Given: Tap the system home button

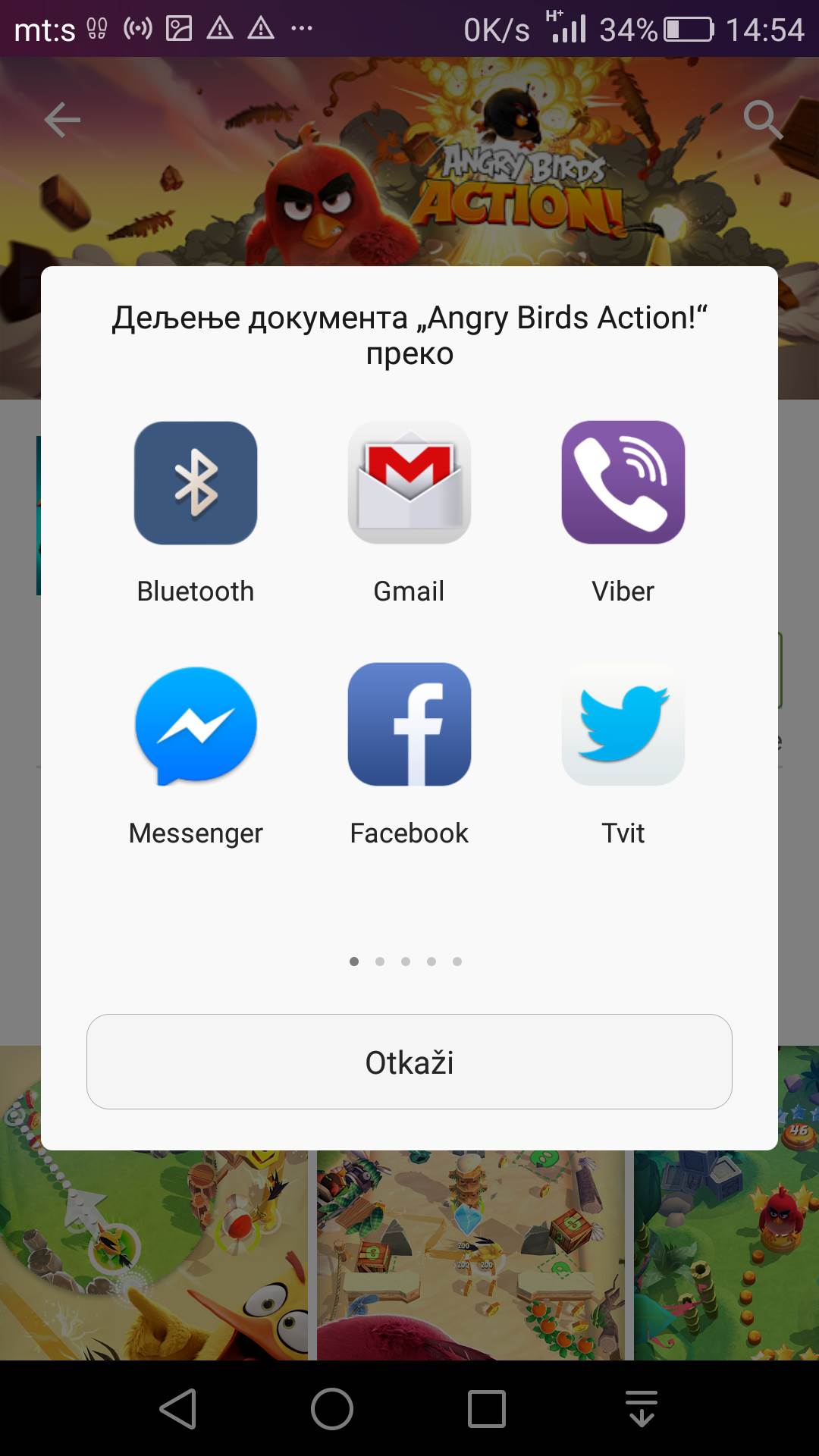Looking at the screenshot, I should point(332,1409).
